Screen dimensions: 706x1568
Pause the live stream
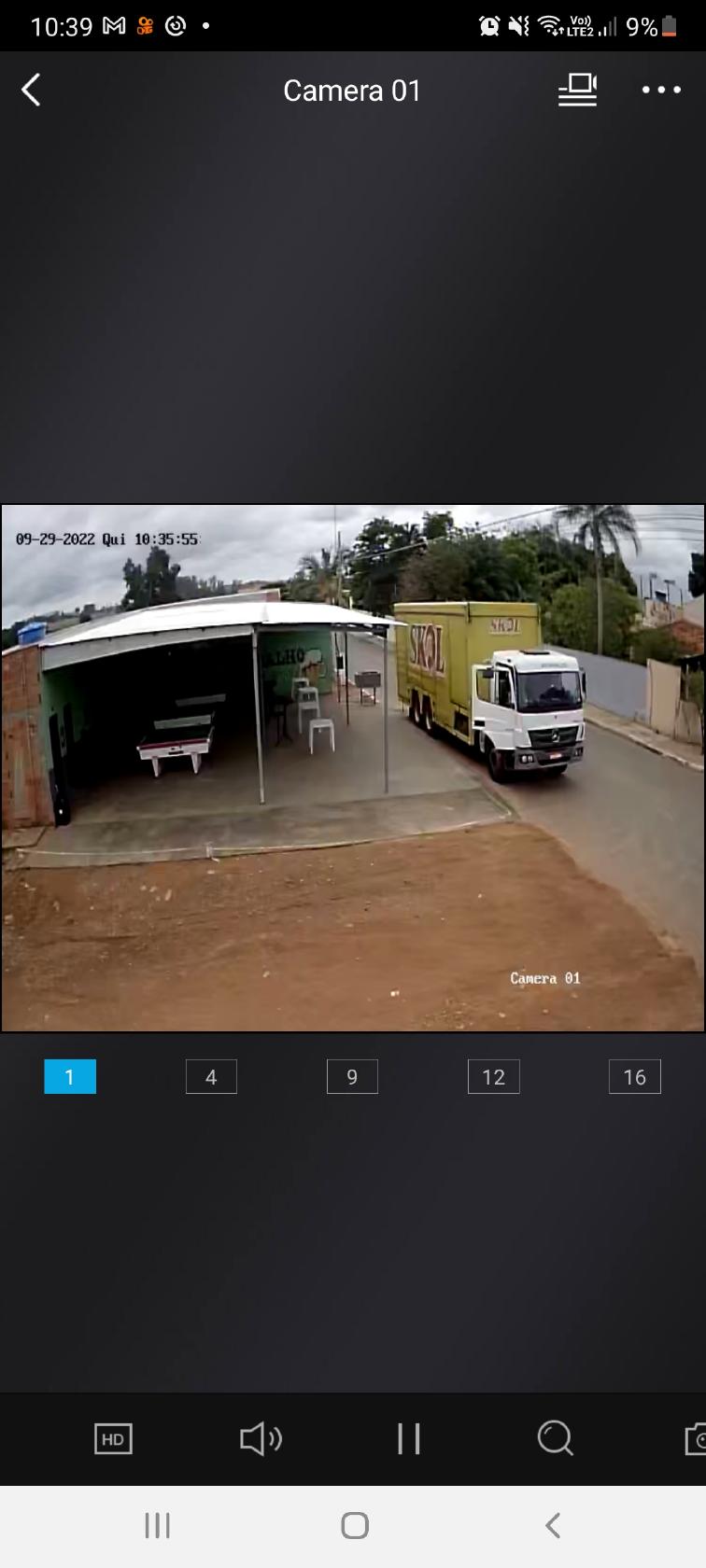click(408, 1438)
